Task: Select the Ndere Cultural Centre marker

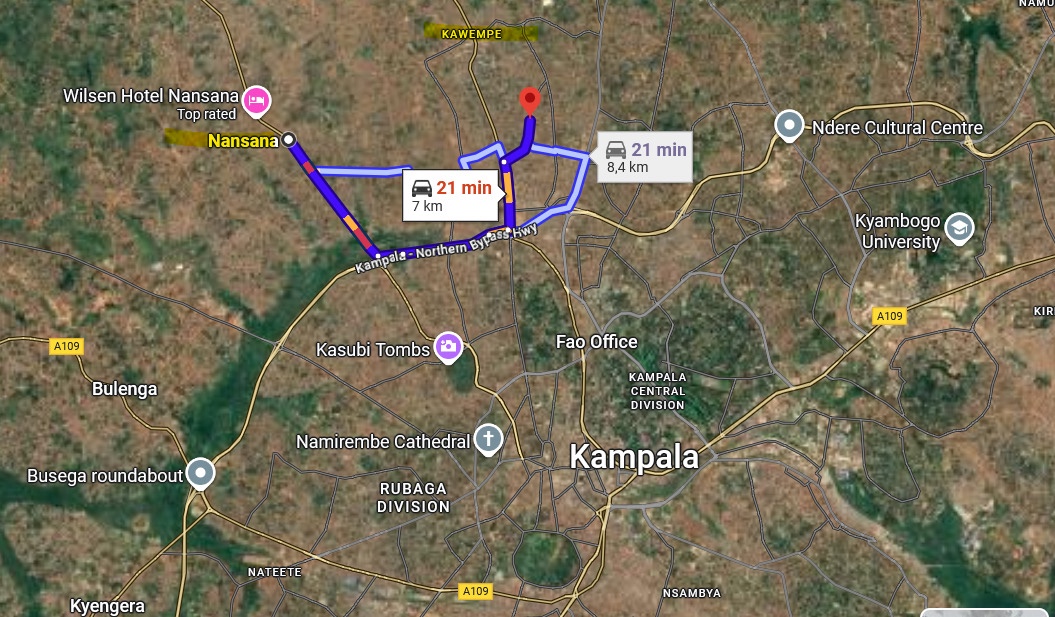Action: 790,126
